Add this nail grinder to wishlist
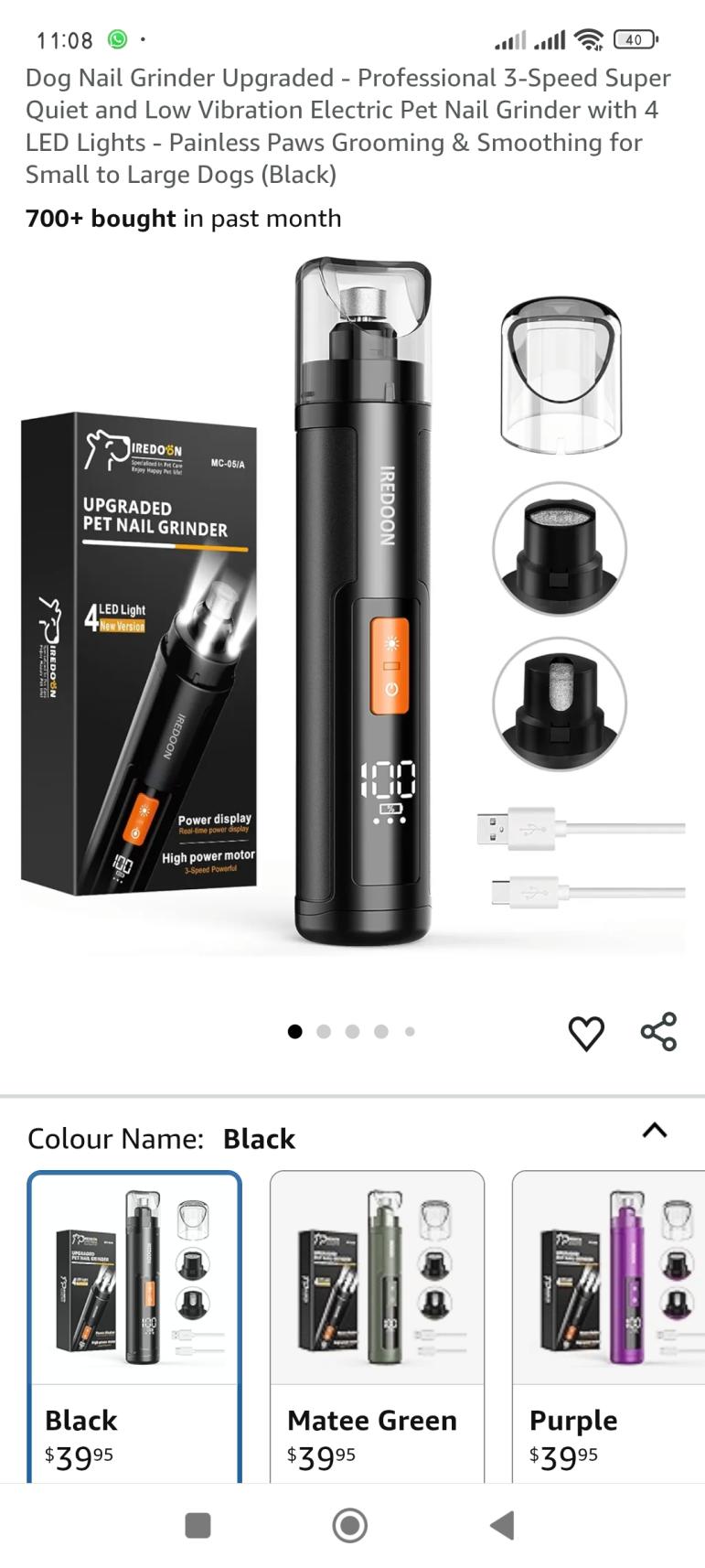The width and height of the screenshot is (705, 1568). pos(586,1033)
